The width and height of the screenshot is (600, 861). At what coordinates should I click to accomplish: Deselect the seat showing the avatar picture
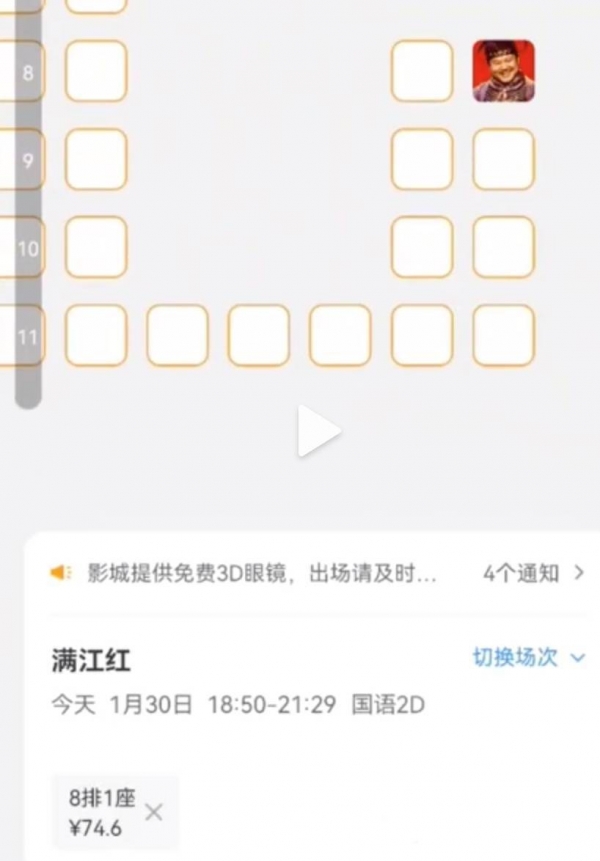(503, 71)
